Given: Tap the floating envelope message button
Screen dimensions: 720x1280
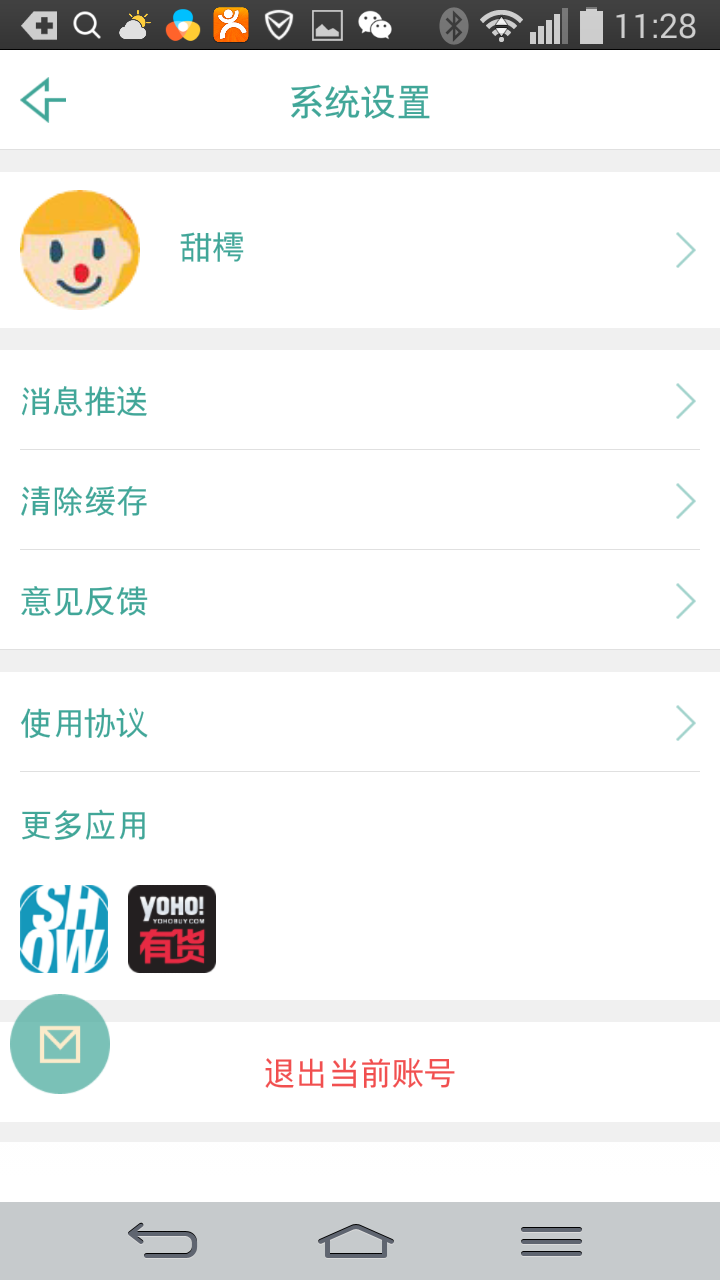Looking at the screenshot, I should pyautogui.click(x=60, y=1044).
